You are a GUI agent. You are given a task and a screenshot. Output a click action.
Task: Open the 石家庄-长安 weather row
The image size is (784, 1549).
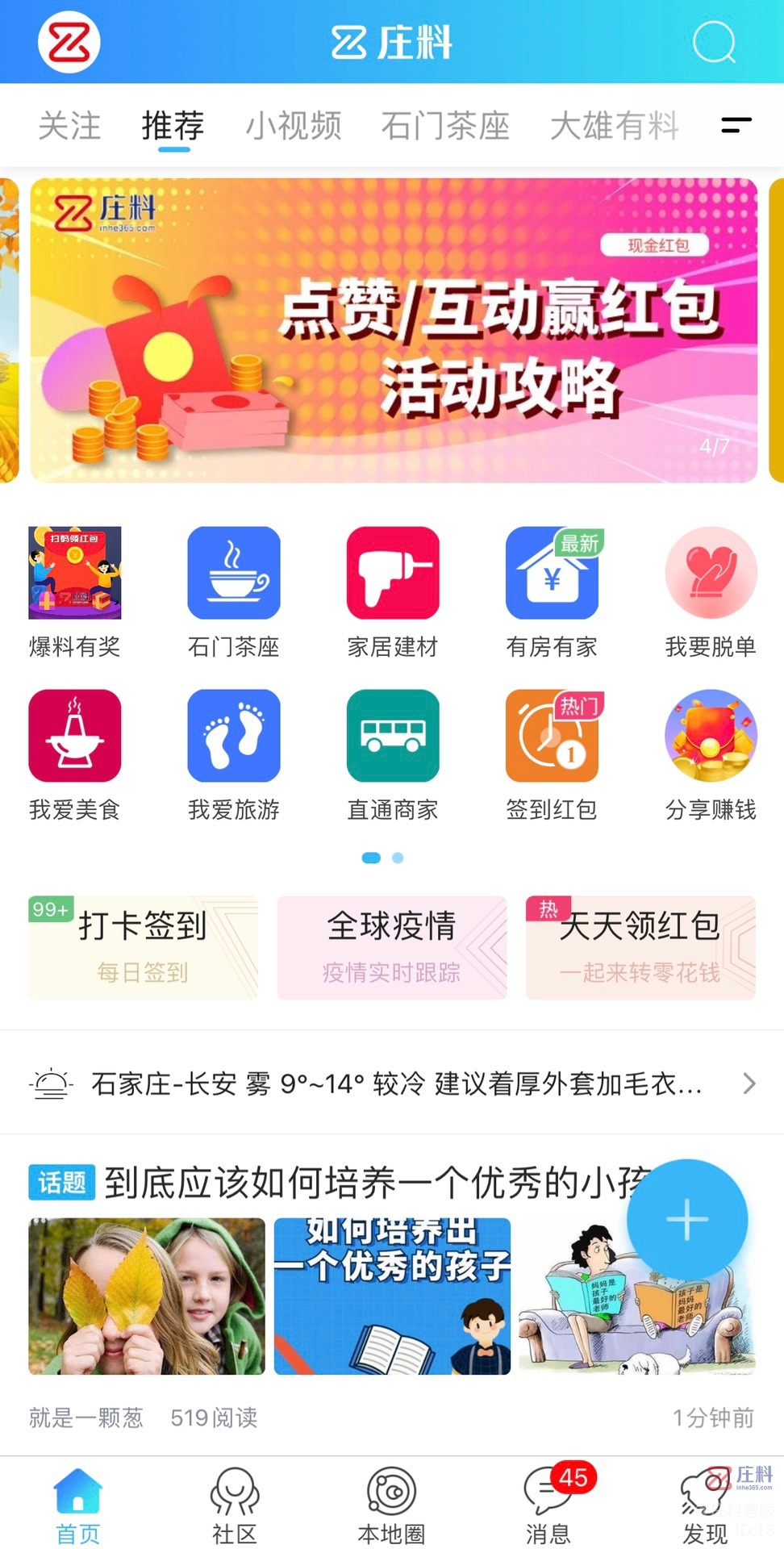[x=392, y=1083]
